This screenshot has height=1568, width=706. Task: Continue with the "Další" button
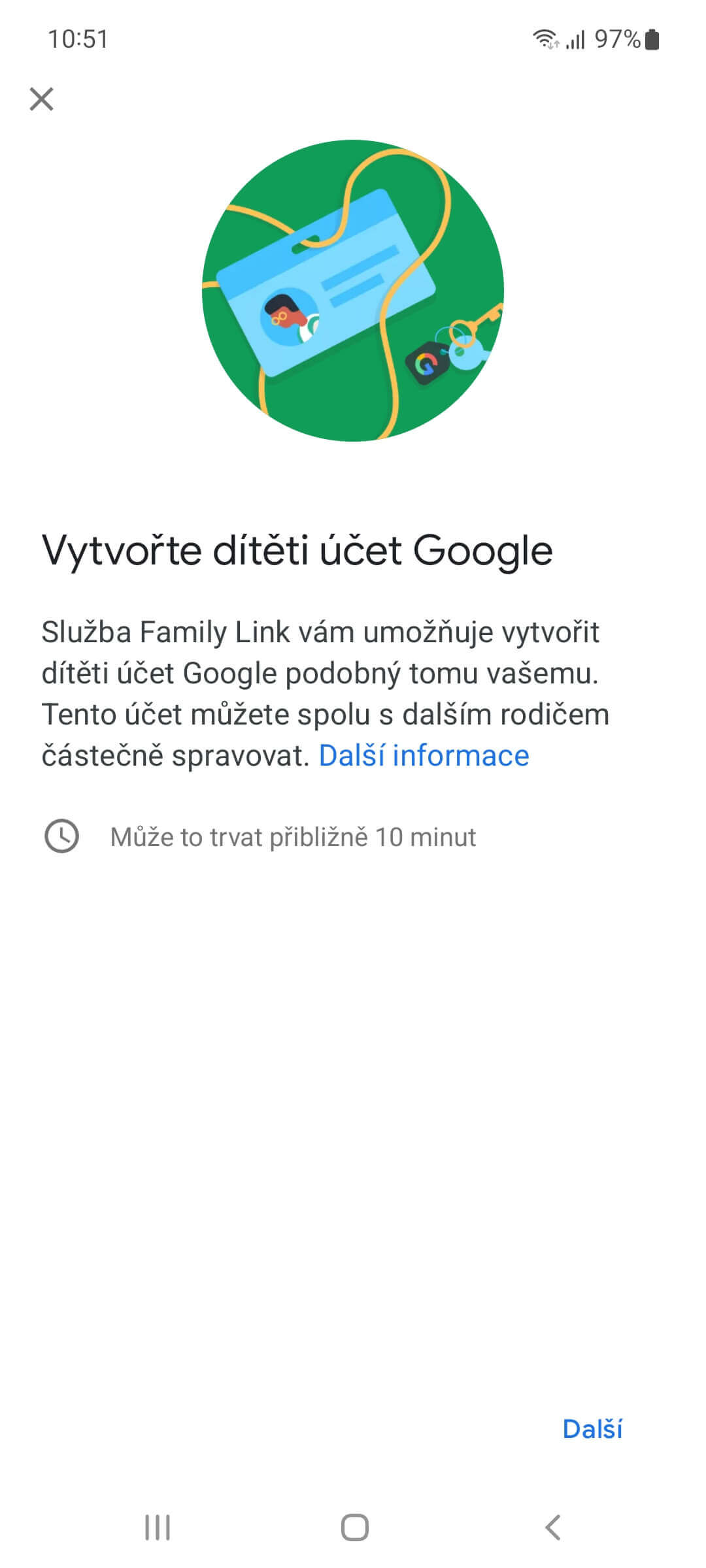pyautogui.click(x=592, y=1429)
